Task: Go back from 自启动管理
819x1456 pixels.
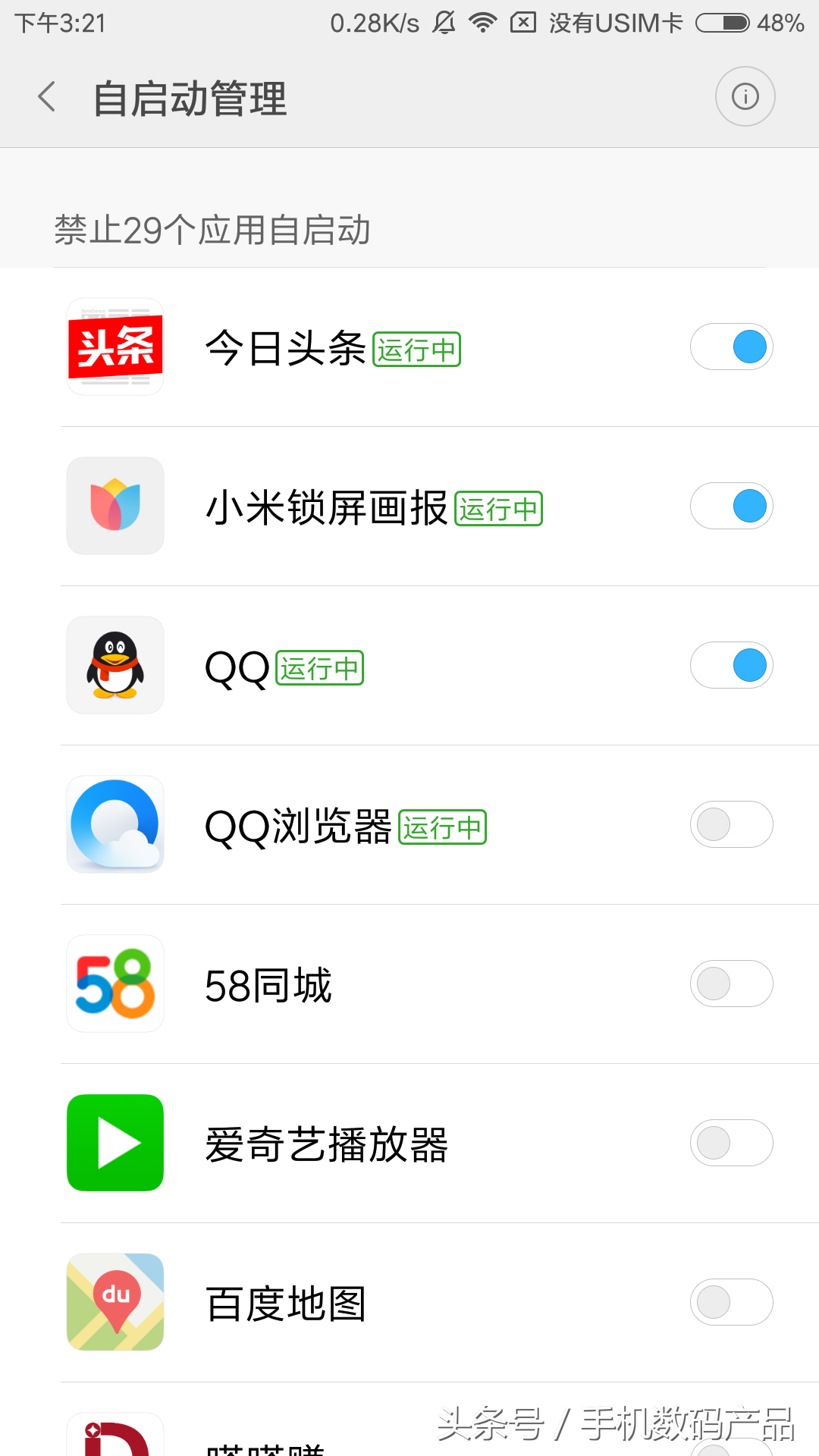Action: pyautogui.click(x=47, y=97)
